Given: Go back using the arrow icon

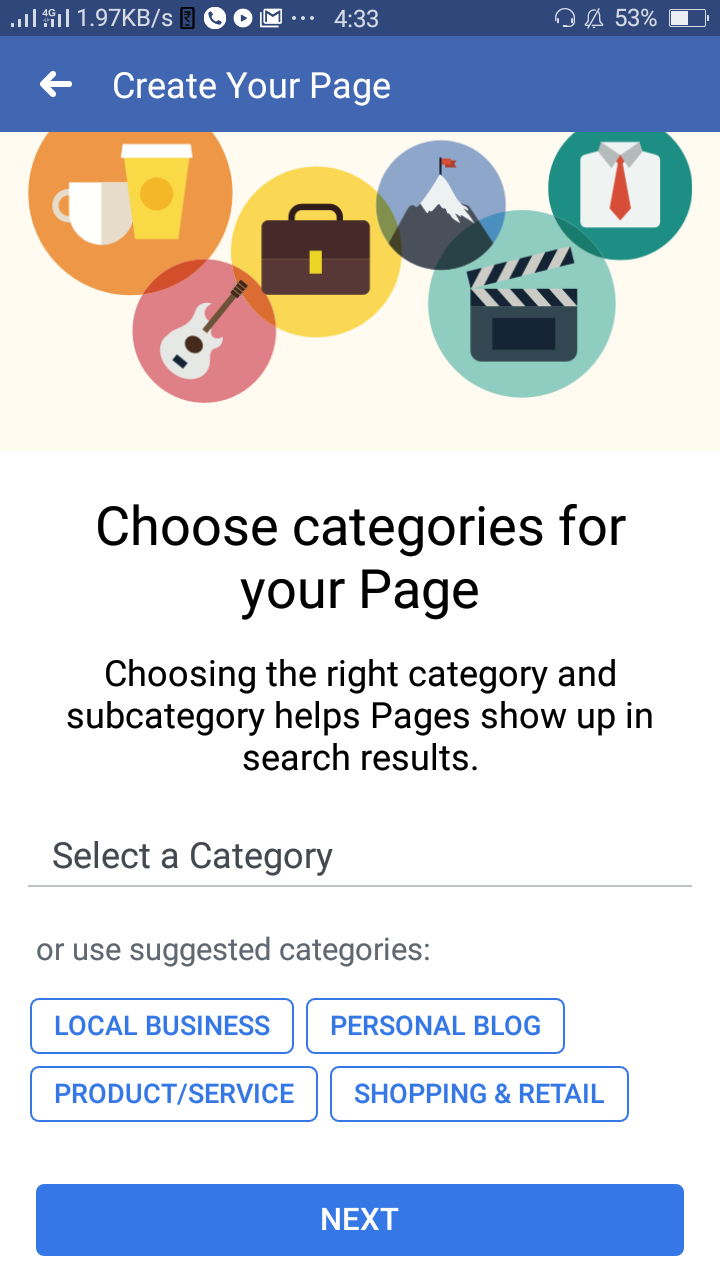Looking at the screenshot, I should point(56,85).
